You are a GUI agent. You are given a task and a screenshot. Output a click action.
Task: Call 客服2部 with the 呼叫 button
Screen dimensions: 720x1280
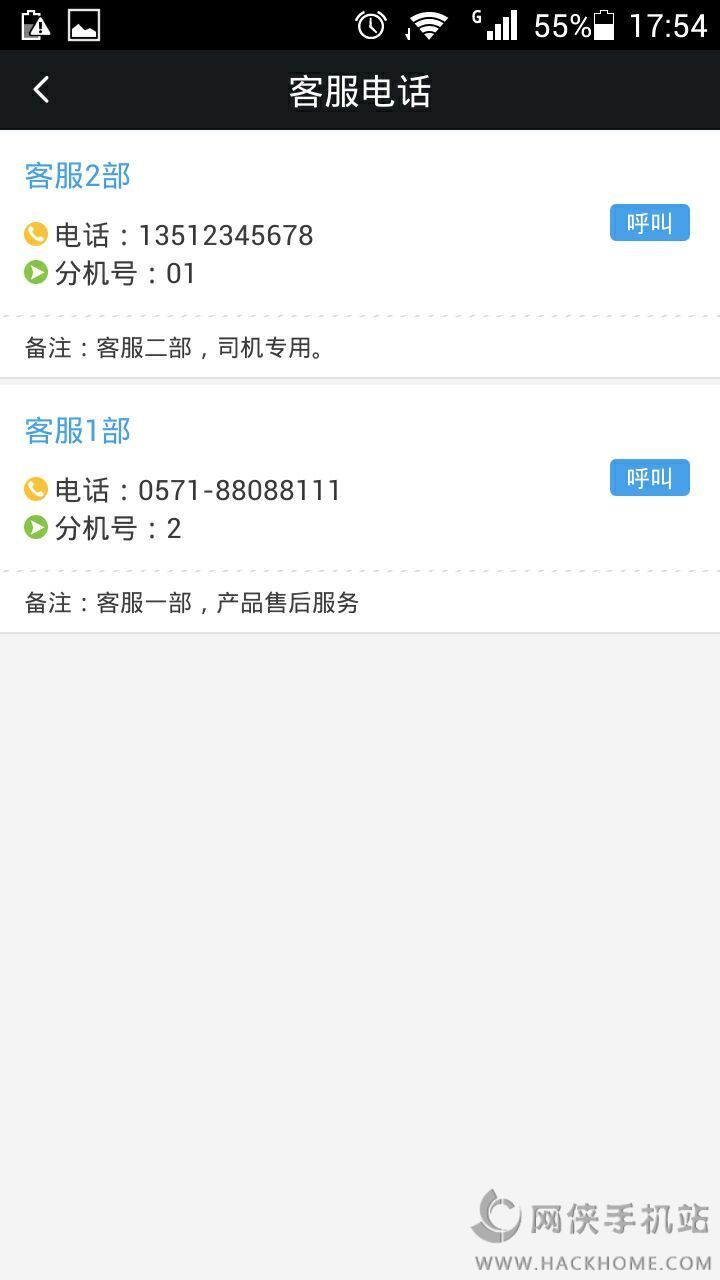coord(649,223)
